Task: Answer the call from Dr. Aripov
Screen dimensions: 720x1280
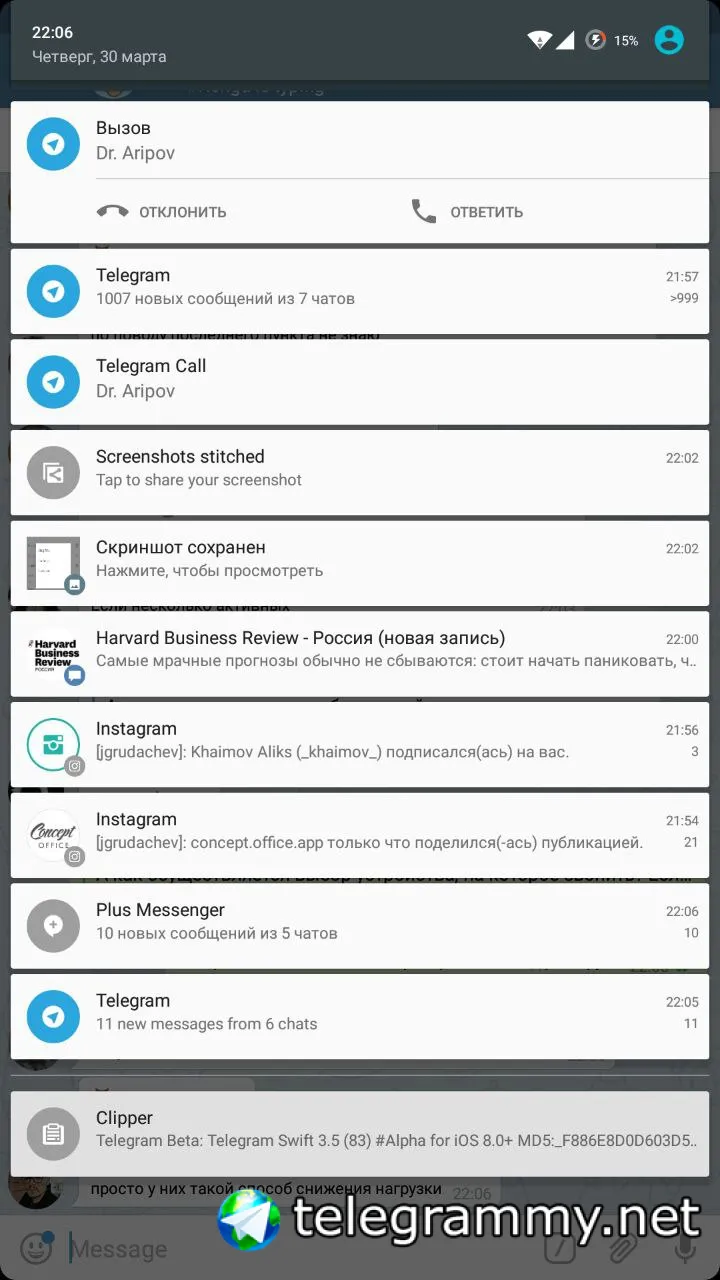Action: coord(467,212)
